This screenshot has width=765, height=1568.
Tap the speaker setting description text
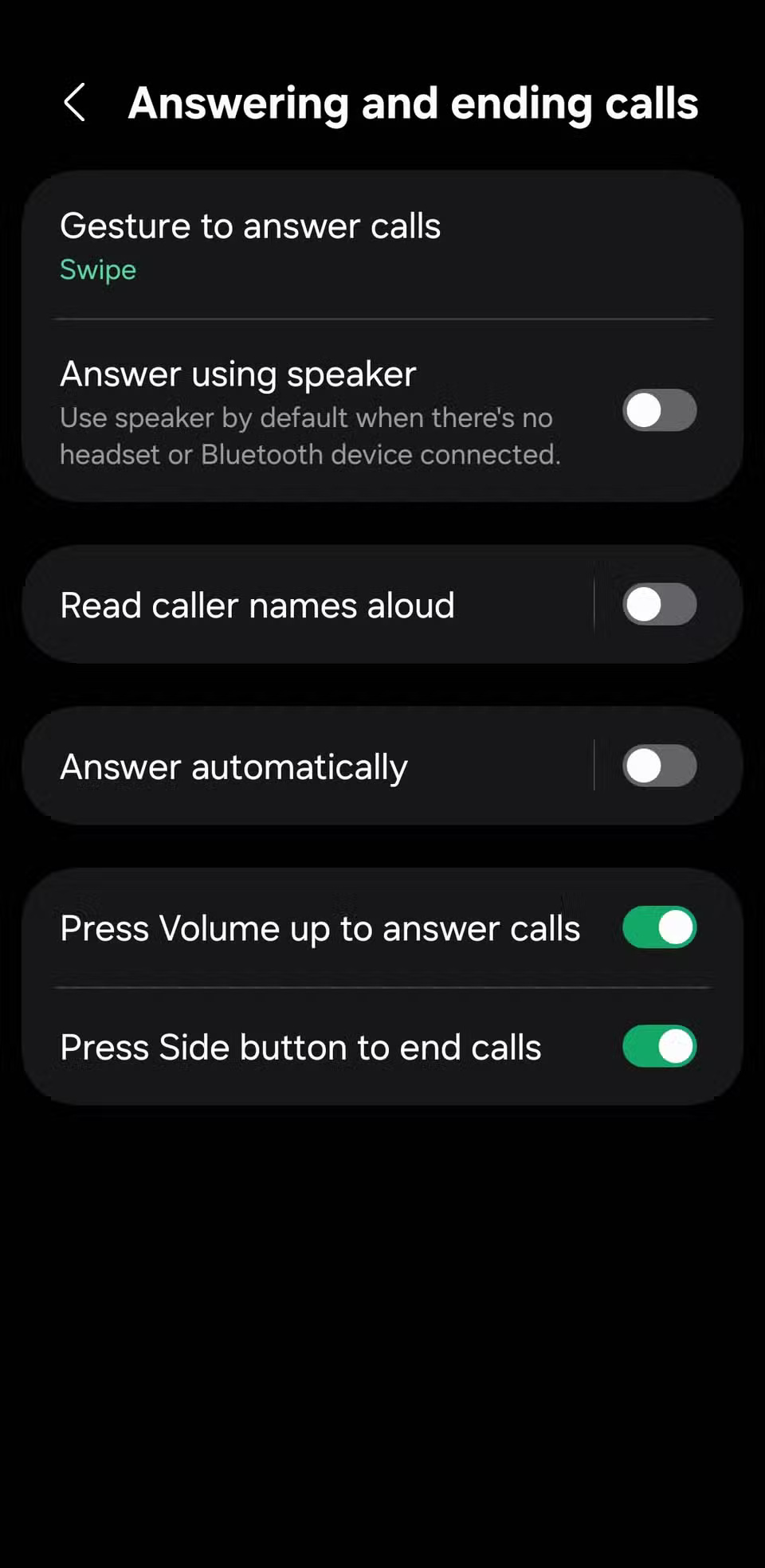311,435
